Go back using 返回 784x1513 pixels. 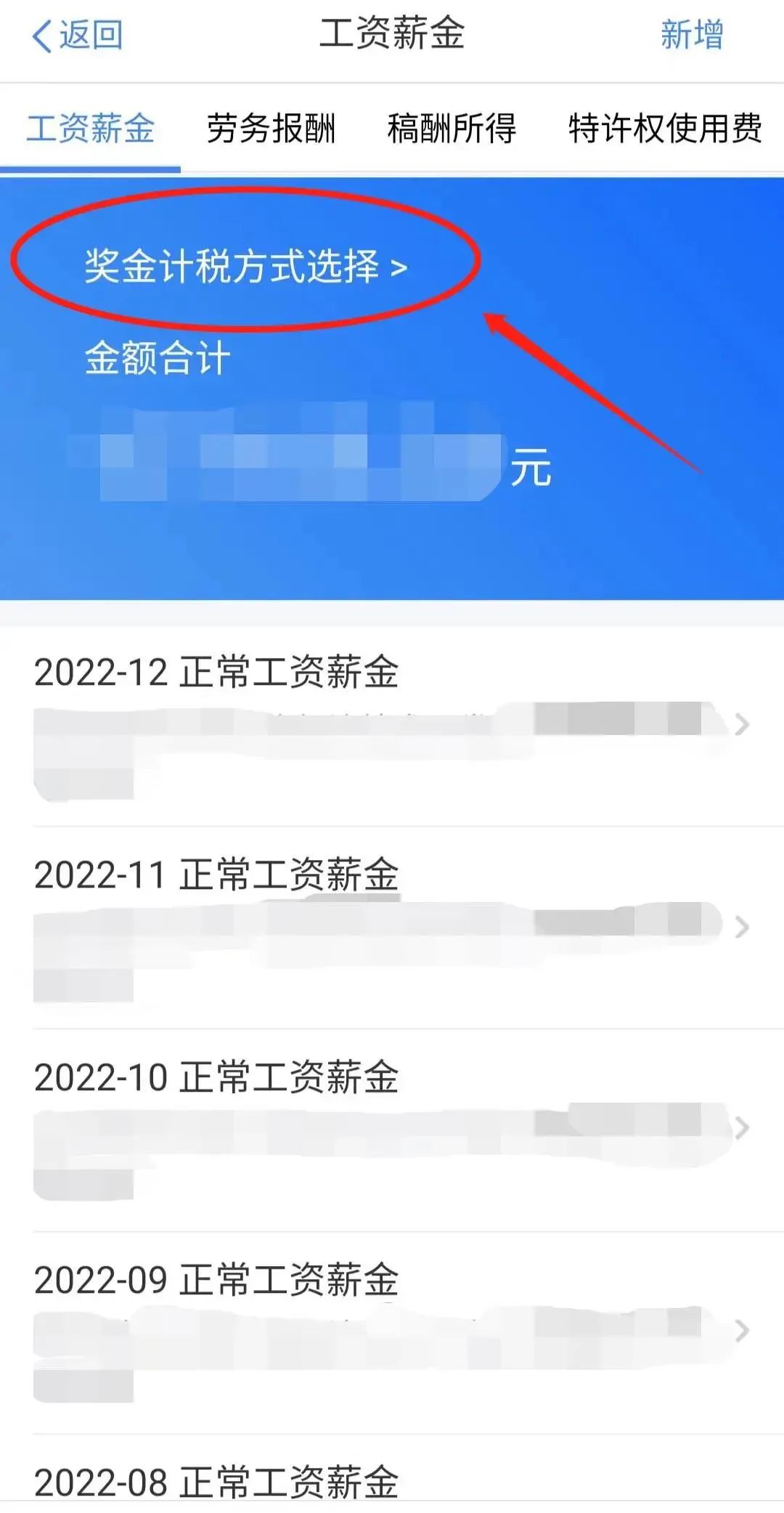tap(78, 35)
